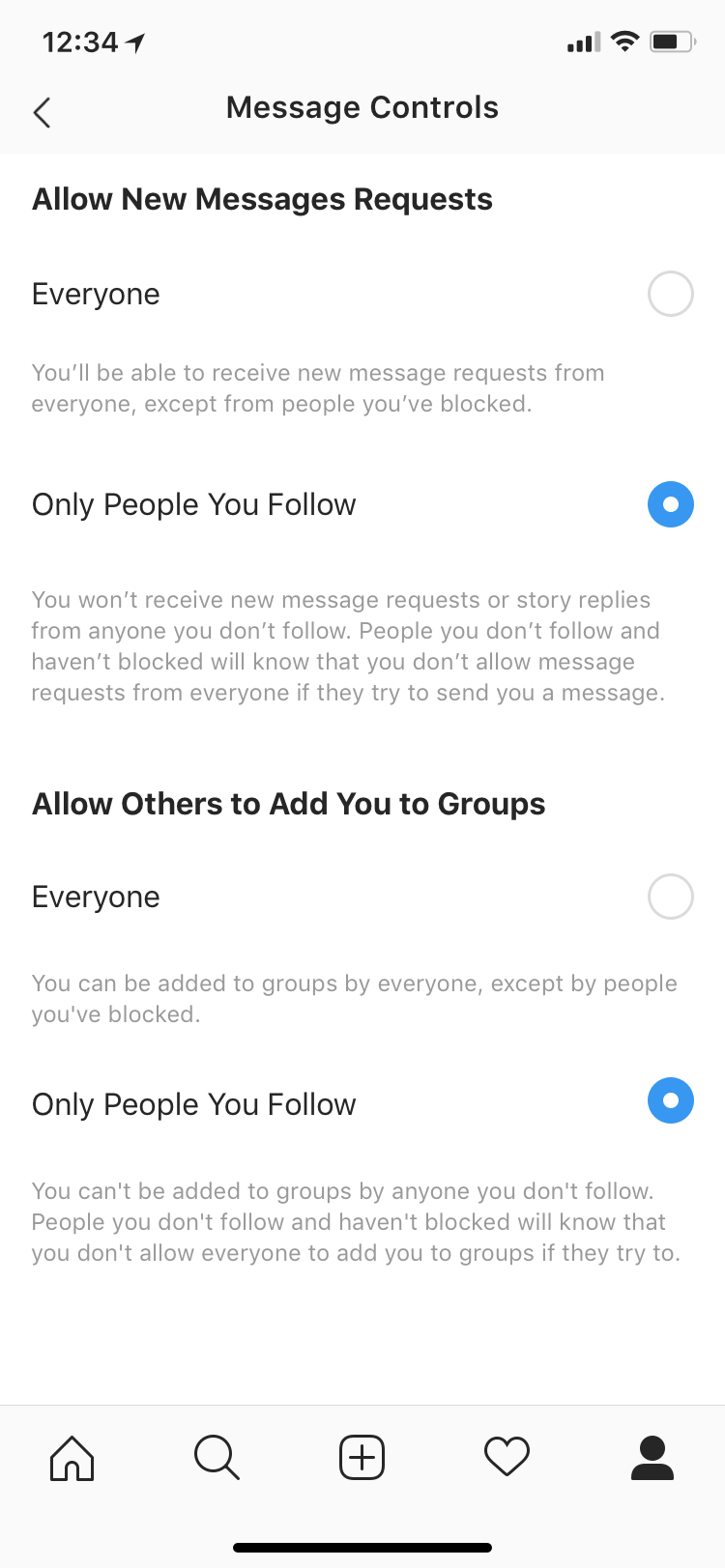Select Only People You Follow for group adds
This screenshot has height=1568, width=725.
(x=670, y=1100)
